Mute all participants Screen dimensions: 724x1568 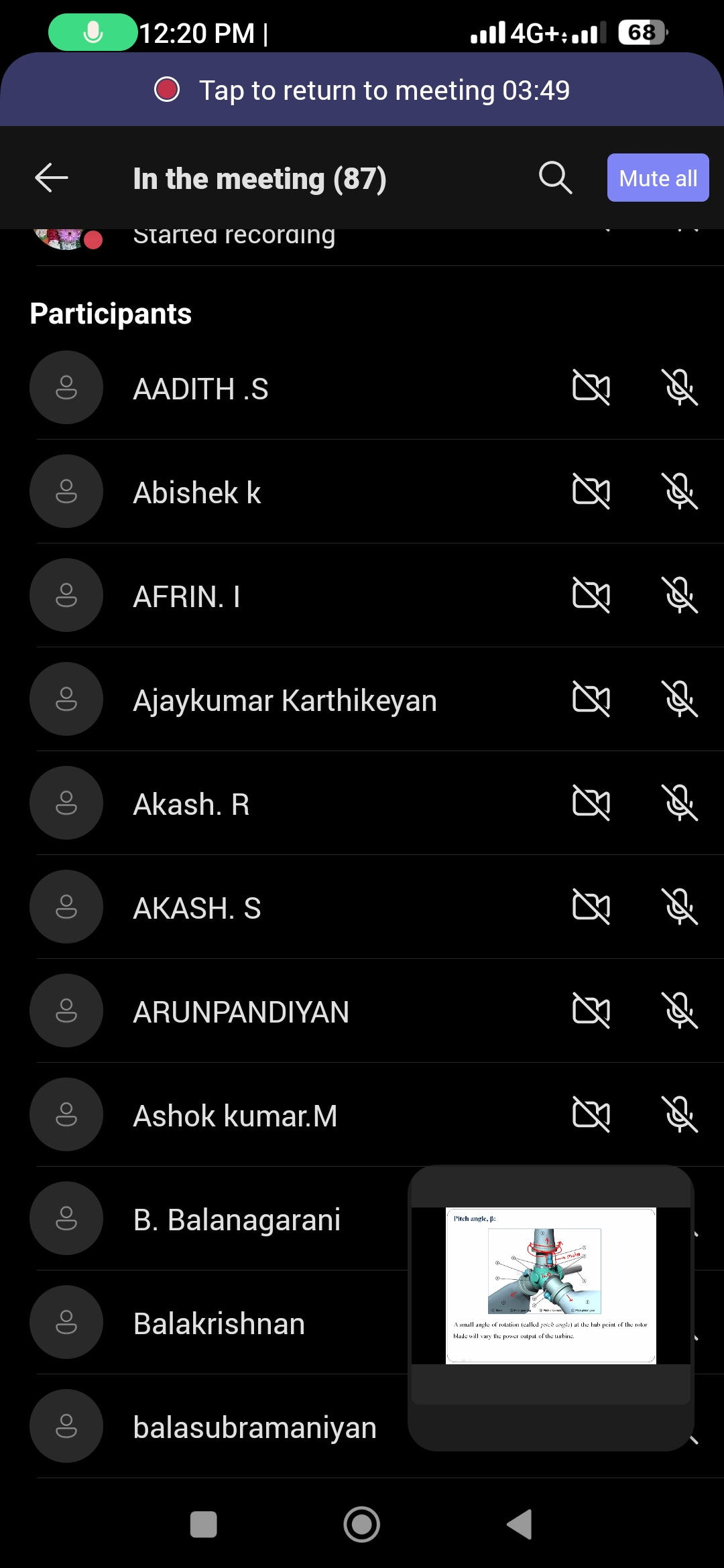tap(658, 178)
